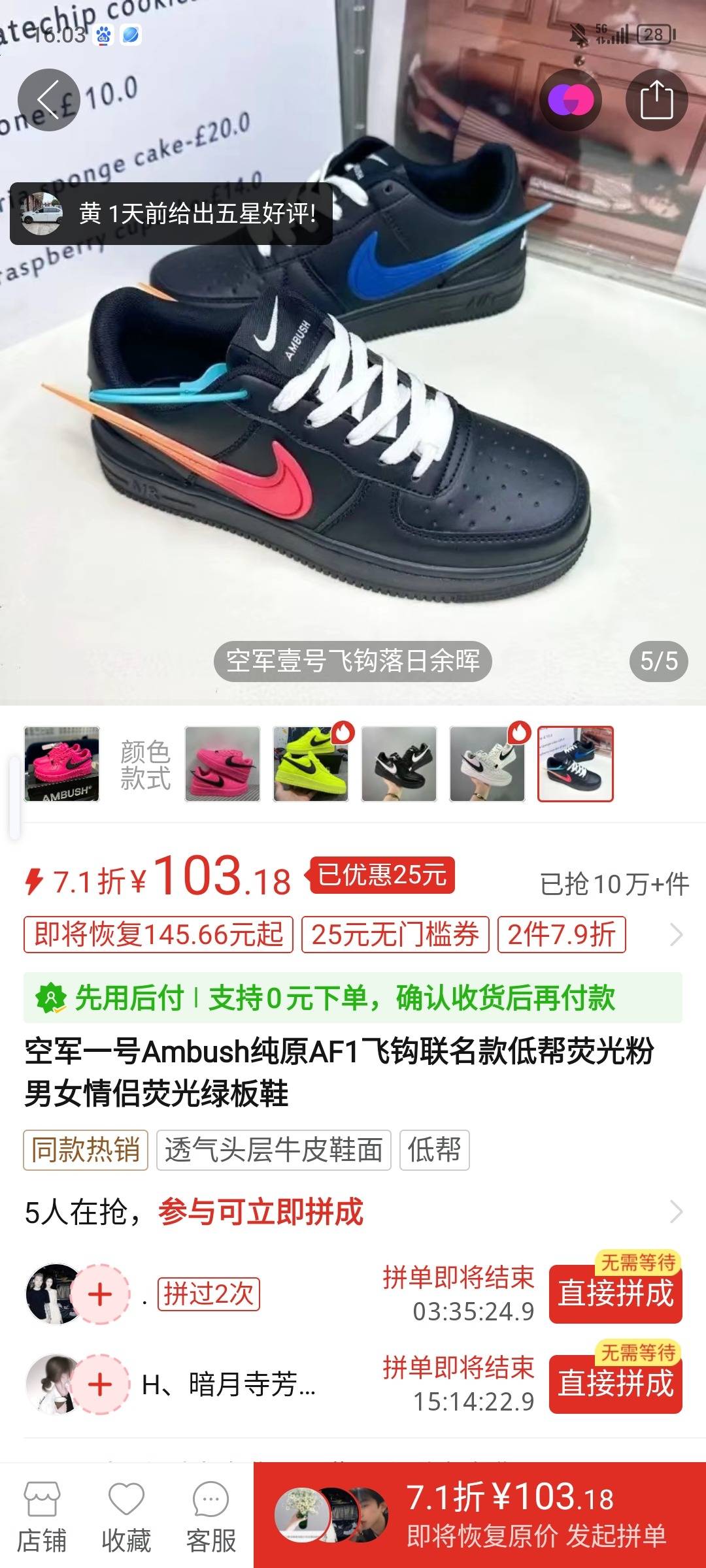Image resolution: width=706 pixels, height=1568 pixels.
Task: Contact 客服 customer service
Action: coord(210,1516)
